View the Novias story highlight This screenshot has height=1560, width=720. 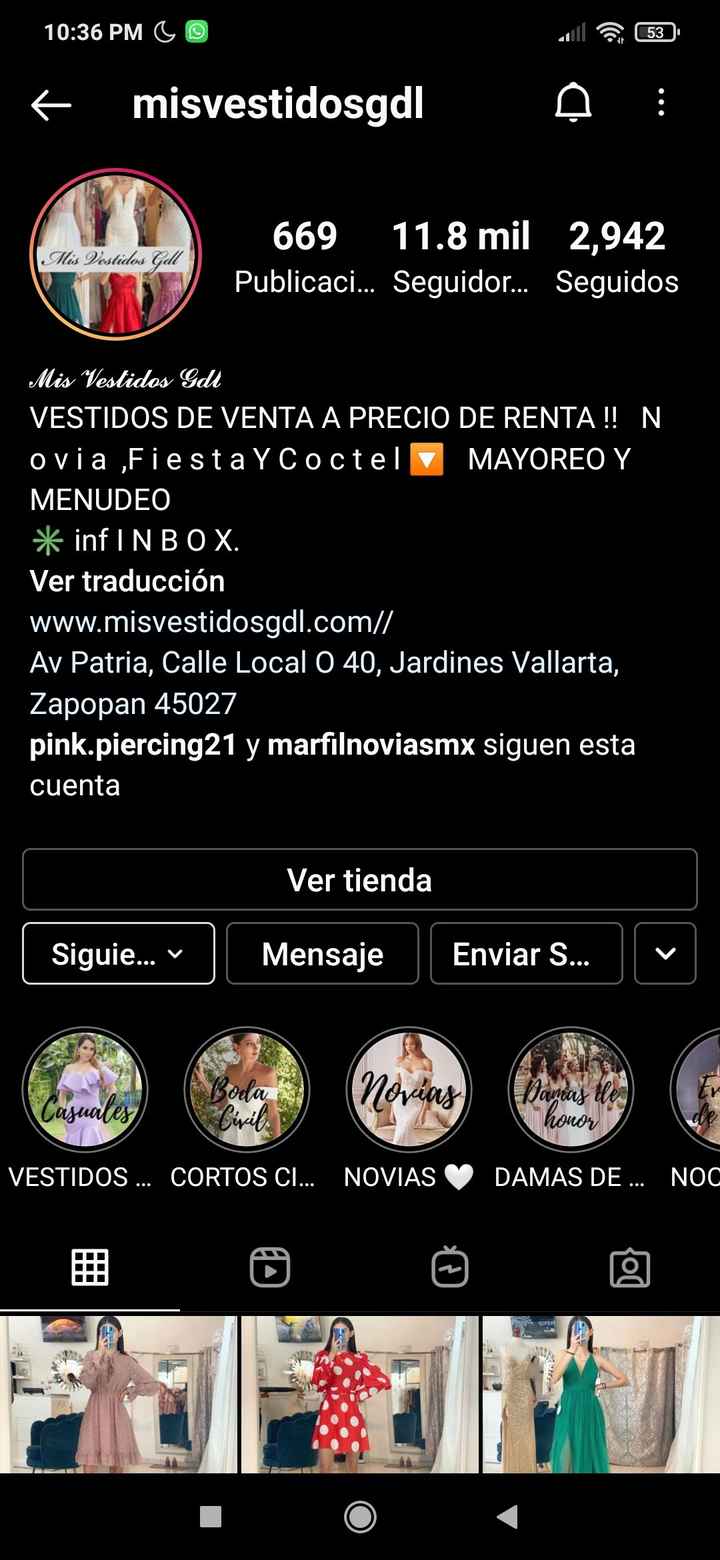click(x=409, y=1090)
